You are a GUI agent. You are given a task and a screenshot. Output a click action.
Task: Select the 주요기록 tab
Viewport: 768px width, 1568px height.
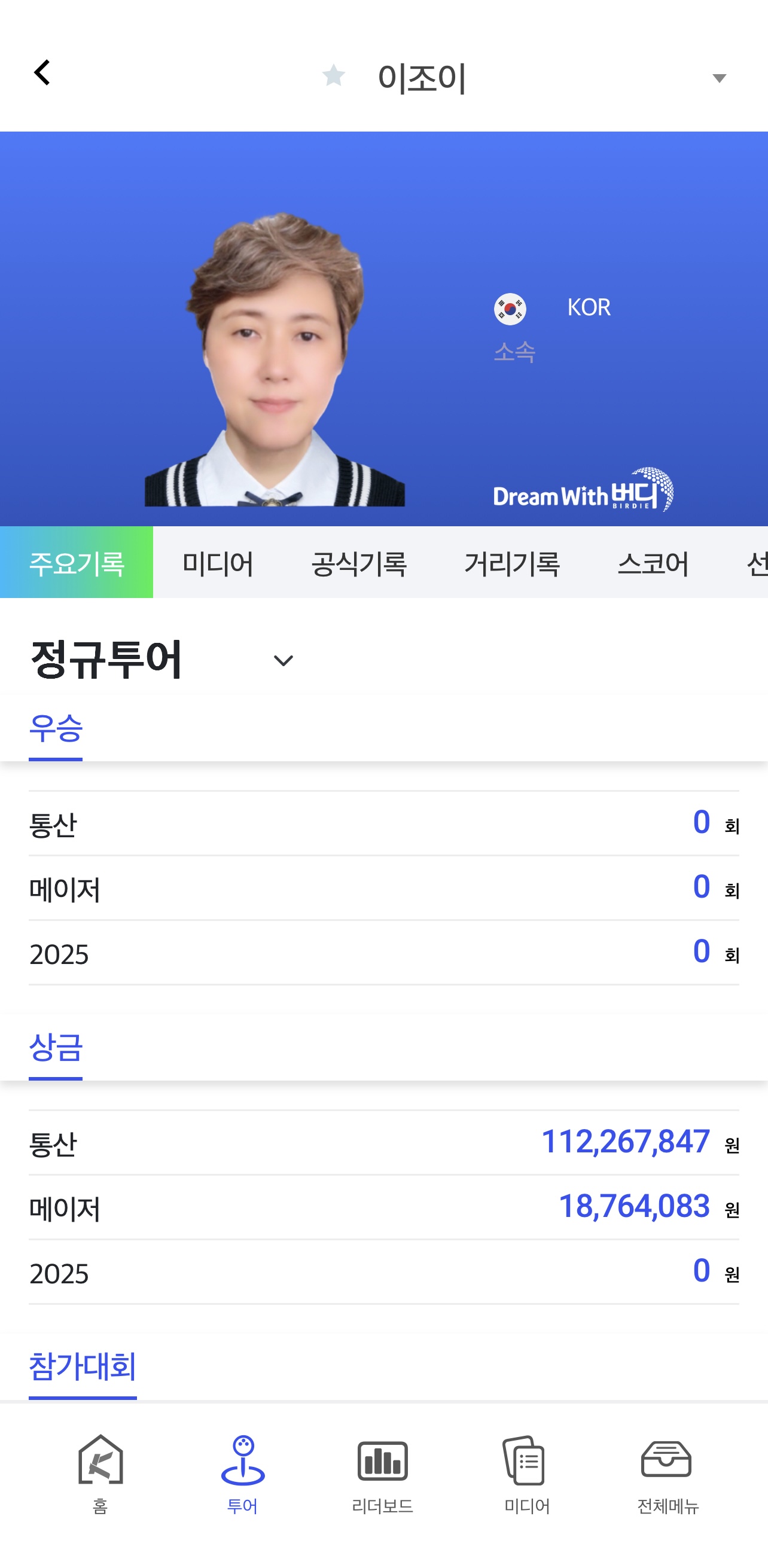77,562
